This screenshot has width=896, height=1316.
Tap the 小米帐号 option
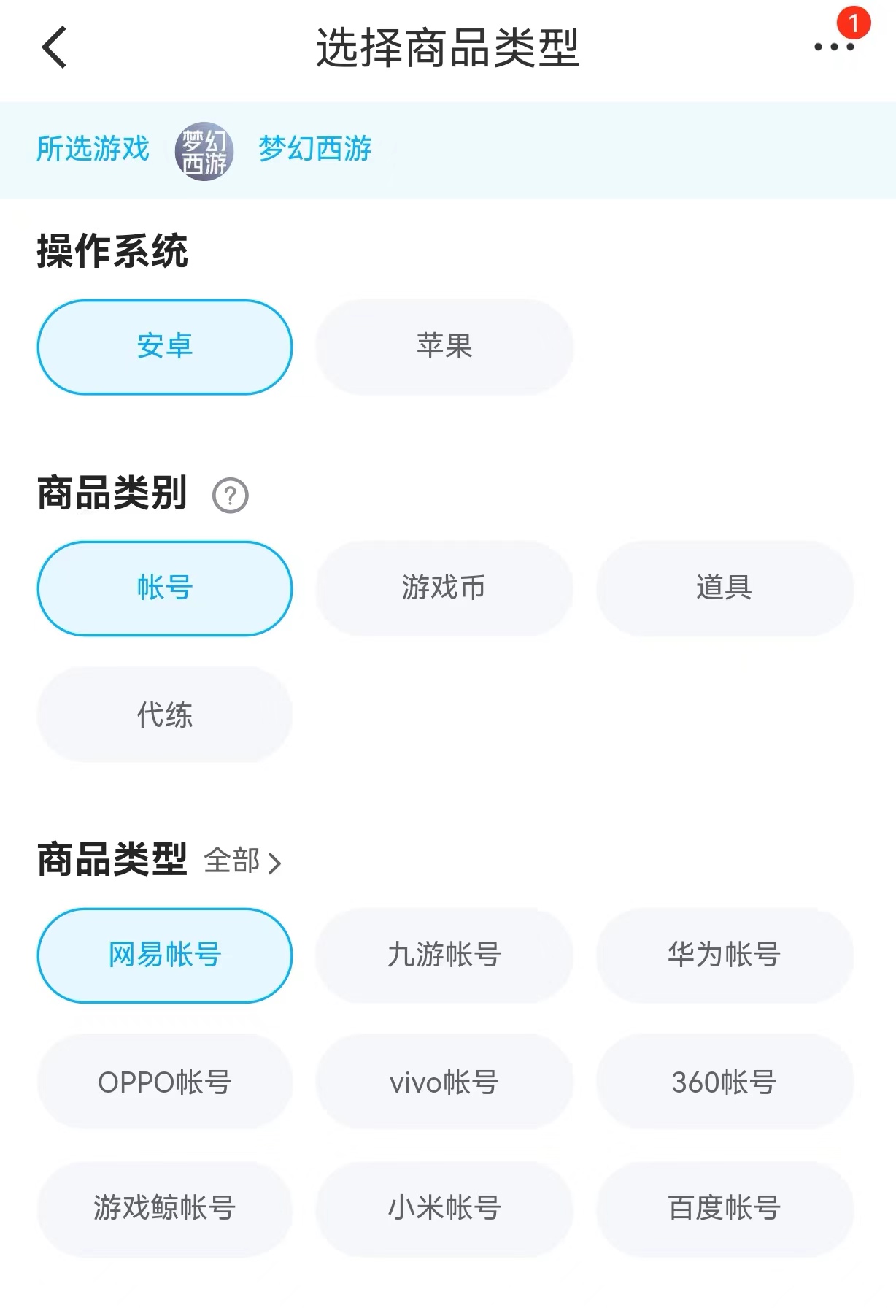(444, 1209)
